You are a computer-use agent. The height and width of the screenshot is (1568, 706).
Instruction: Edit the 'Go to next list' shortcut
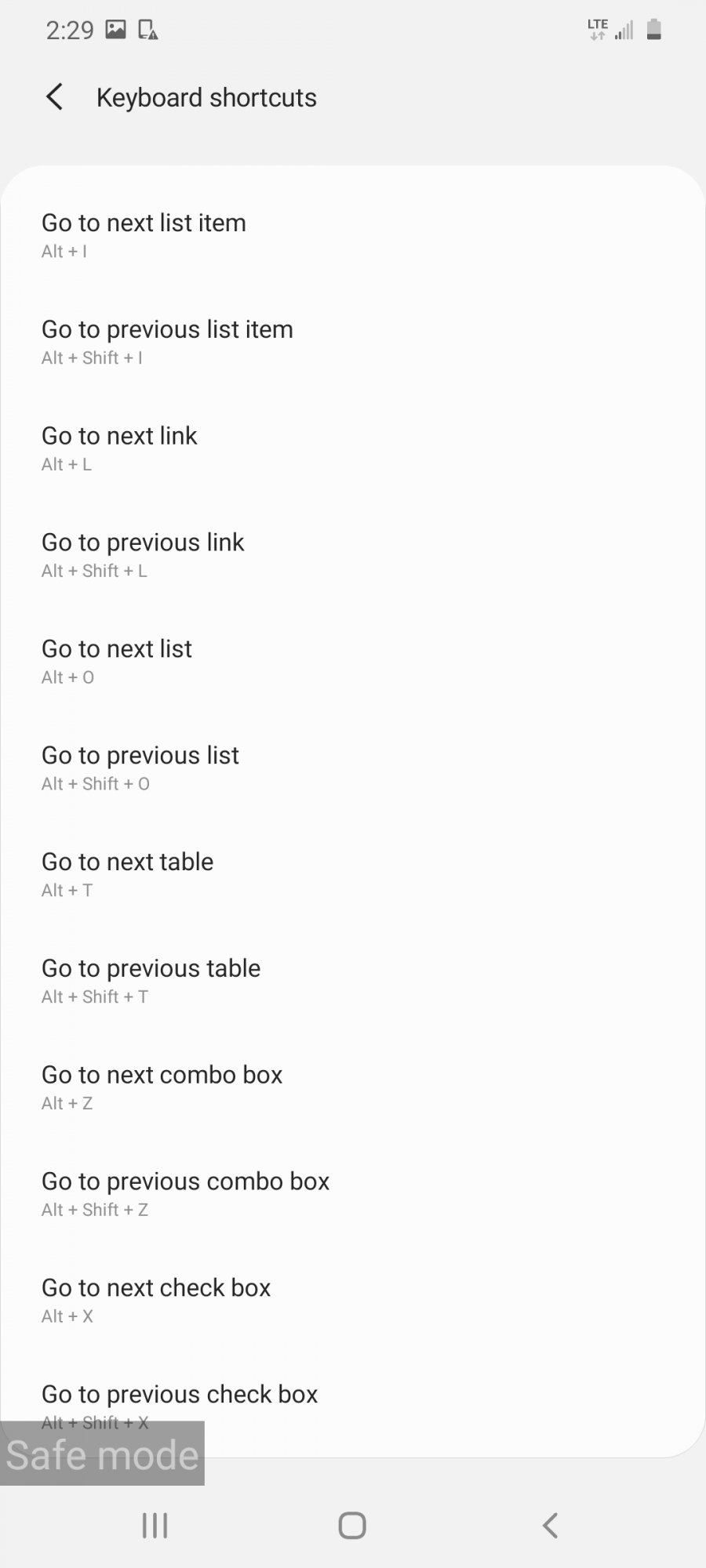(x=353, y=662)
